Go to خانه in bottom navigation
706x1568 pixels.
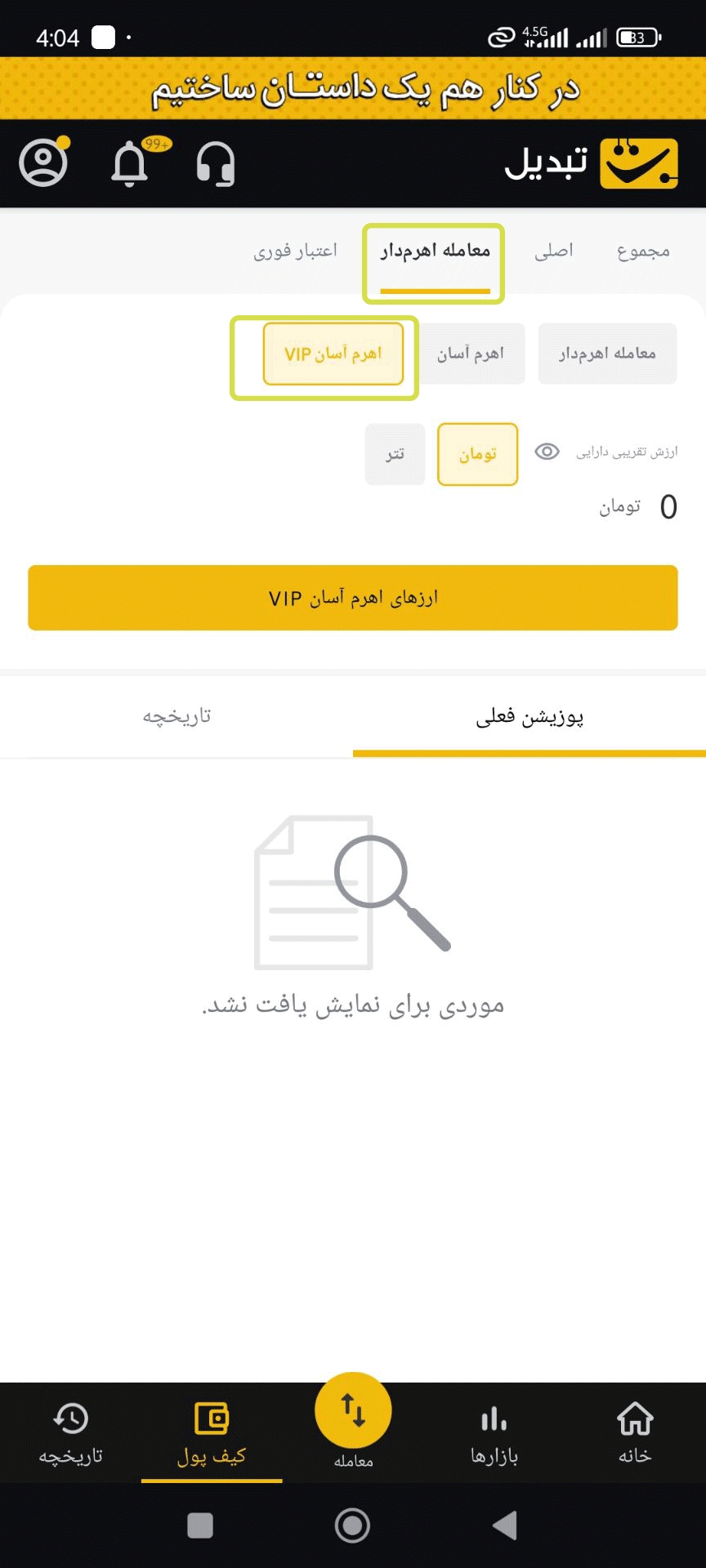coord(635,1432)
